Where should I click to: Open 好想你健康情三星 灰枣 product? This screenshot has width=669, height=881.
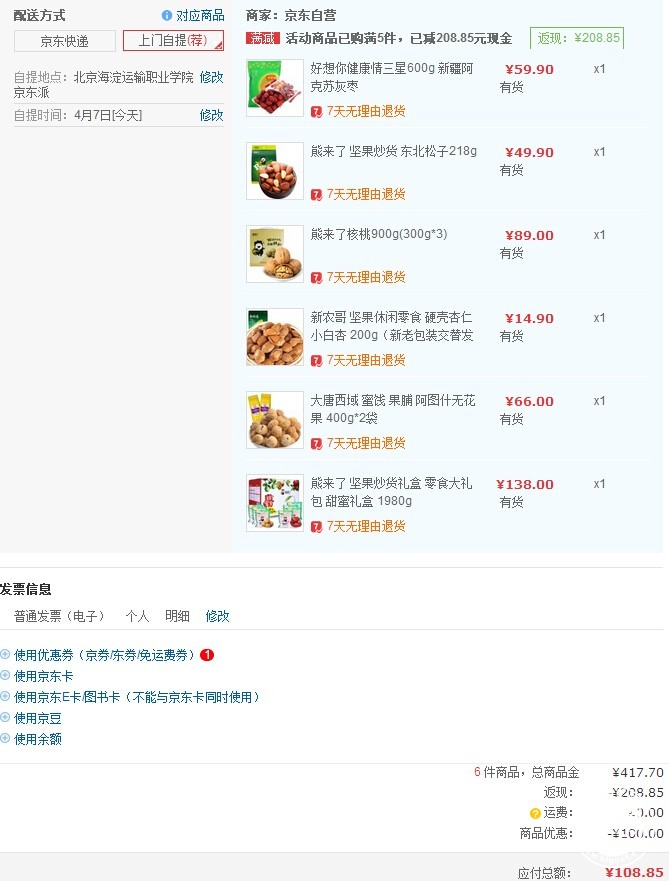coord(391,76)
